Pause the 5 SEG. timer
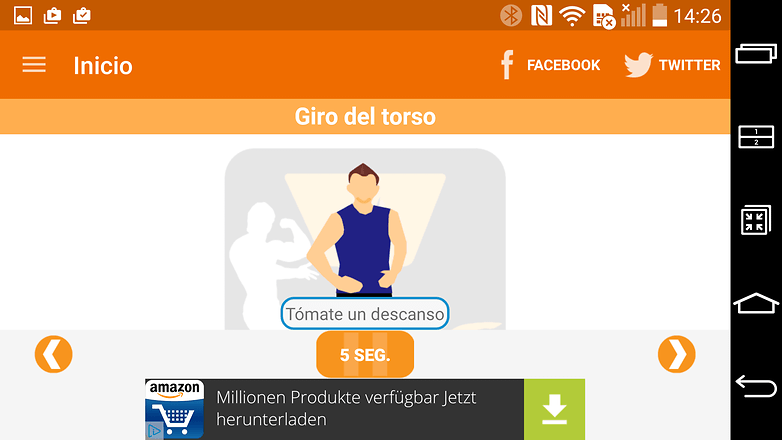782x440 pixels. pos(365,355)
